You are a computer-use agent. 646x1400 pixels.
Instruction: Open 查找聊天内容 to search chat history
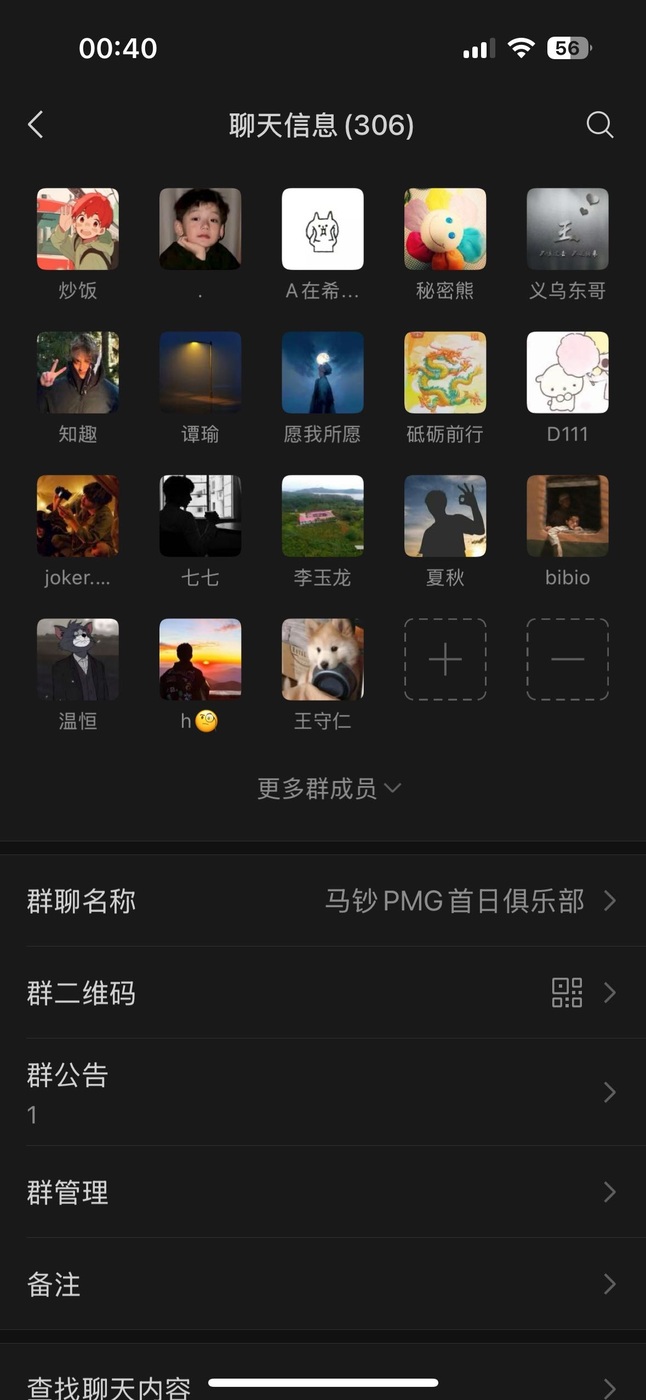pyautogui.click(x=322, y=1385)
